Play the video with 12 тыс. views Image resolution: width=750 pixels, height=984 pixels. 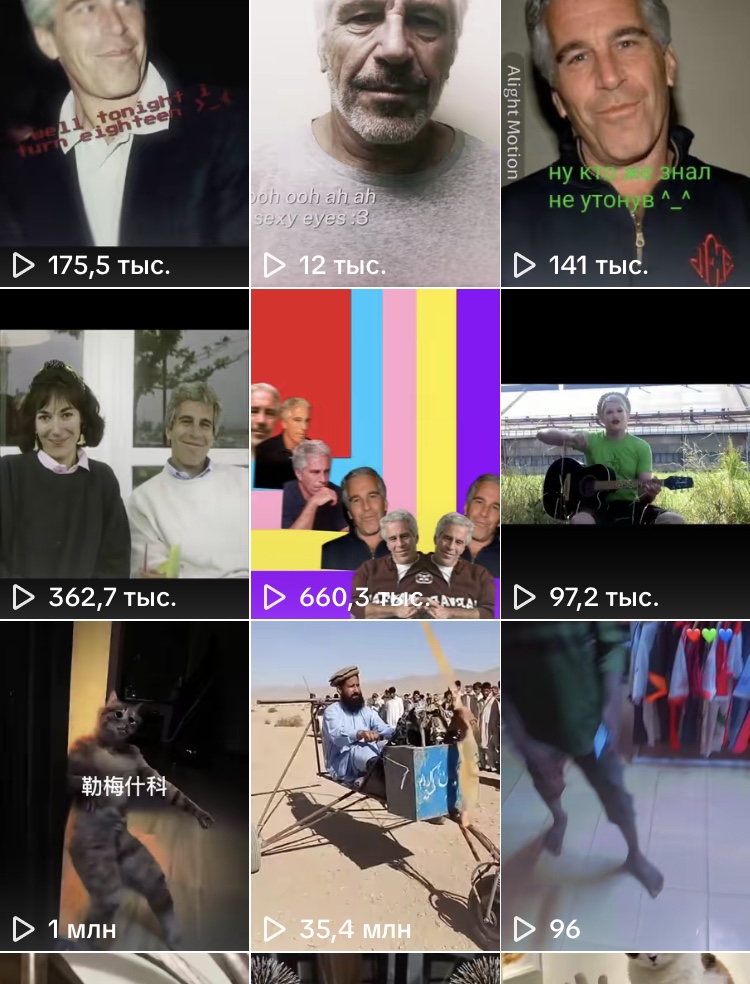(375, 143)
